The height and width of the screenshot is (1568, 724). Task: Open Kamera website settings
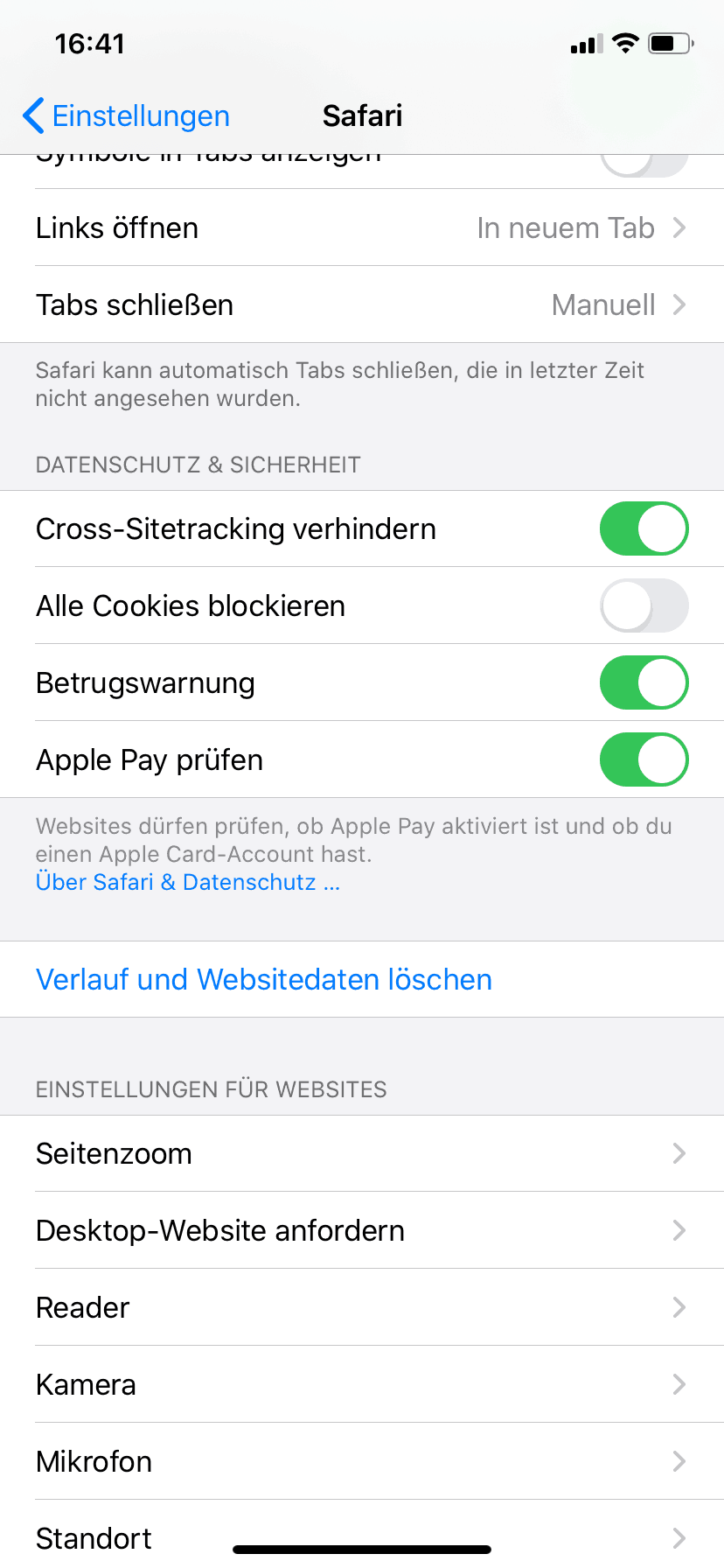(x=362, y=1384)
